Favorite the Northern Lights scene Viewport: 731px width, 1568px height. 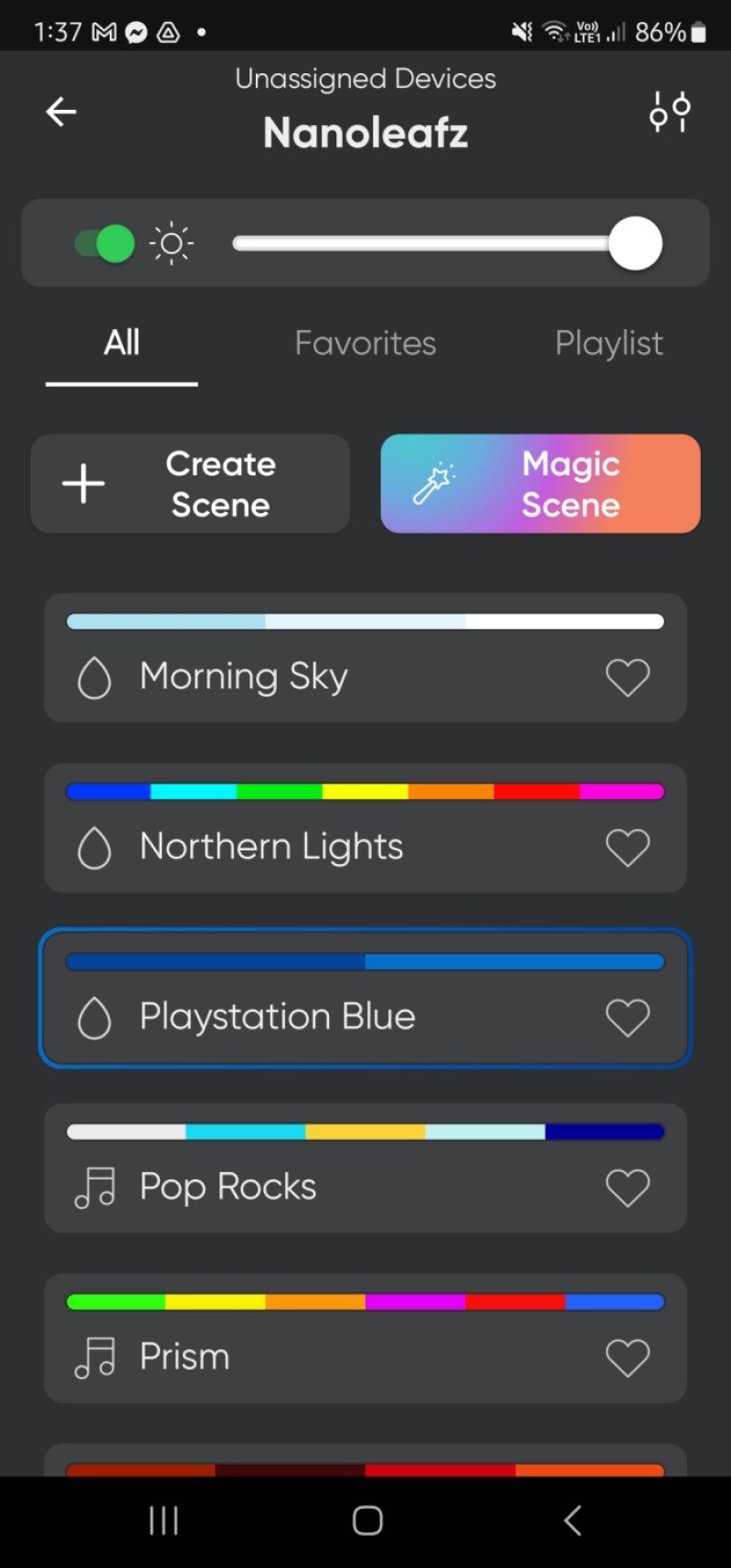click(628, 848)
